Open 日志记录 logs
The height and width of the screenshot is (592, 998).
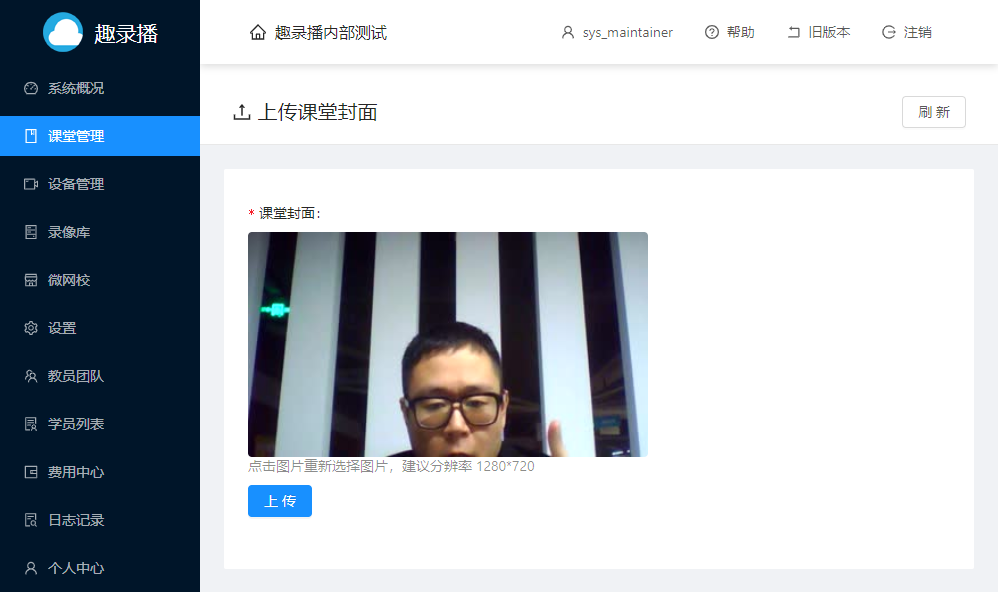[75, 520]
